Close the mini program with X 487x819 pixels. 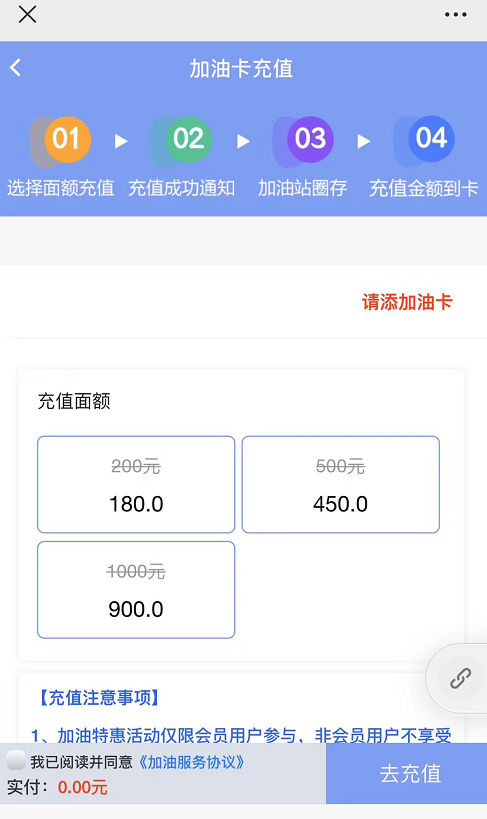tap(27, 15)
